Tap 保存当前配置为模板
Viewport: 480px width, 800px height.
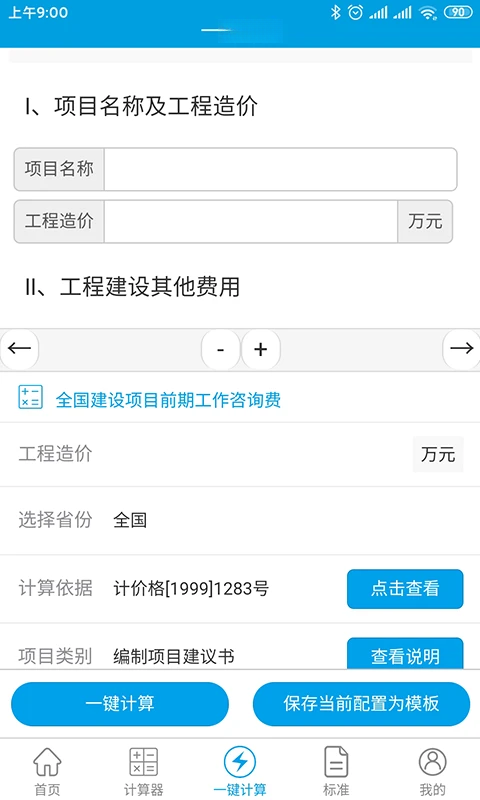[361, 704]
